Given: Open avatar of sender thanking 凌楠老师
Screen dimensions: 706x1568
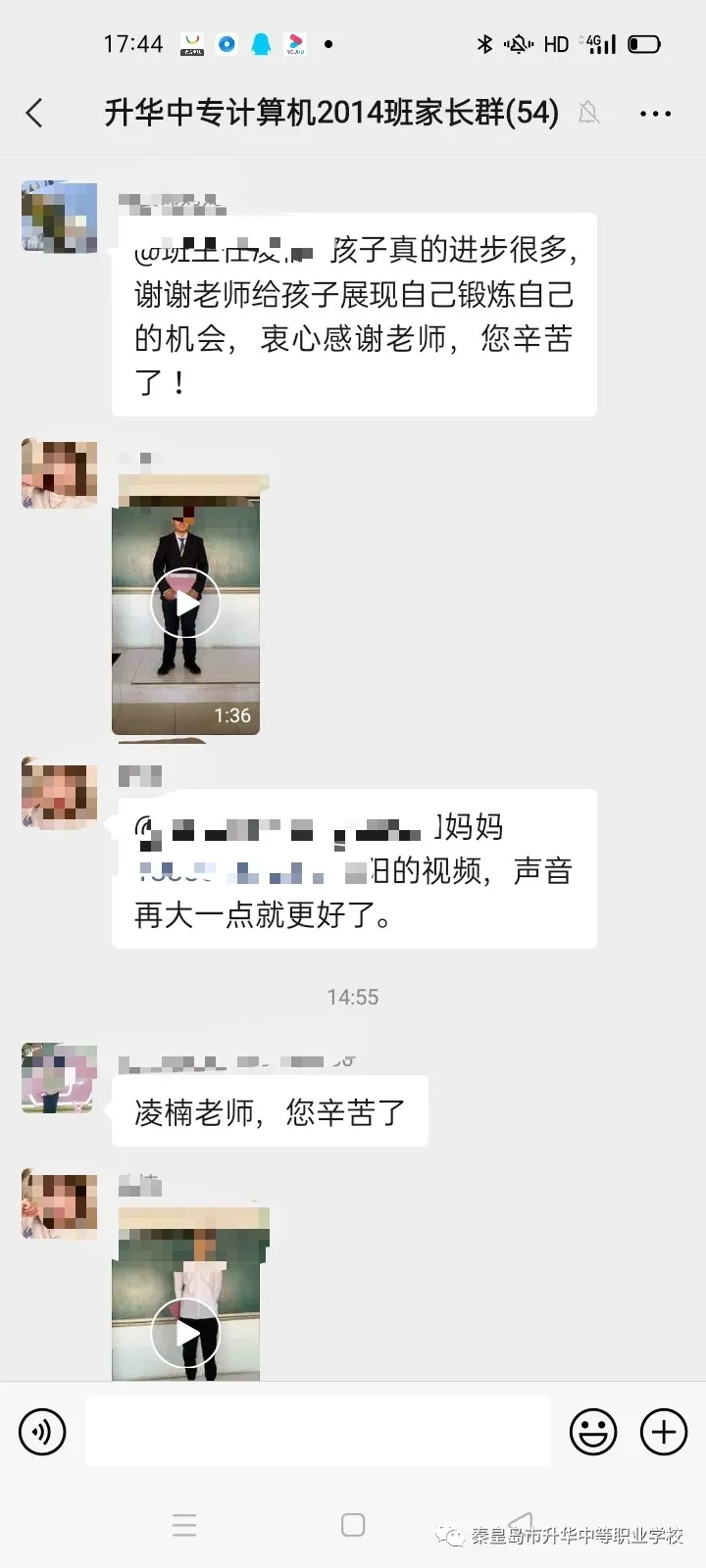Looking at the screenshot, I should (59, 1079).
